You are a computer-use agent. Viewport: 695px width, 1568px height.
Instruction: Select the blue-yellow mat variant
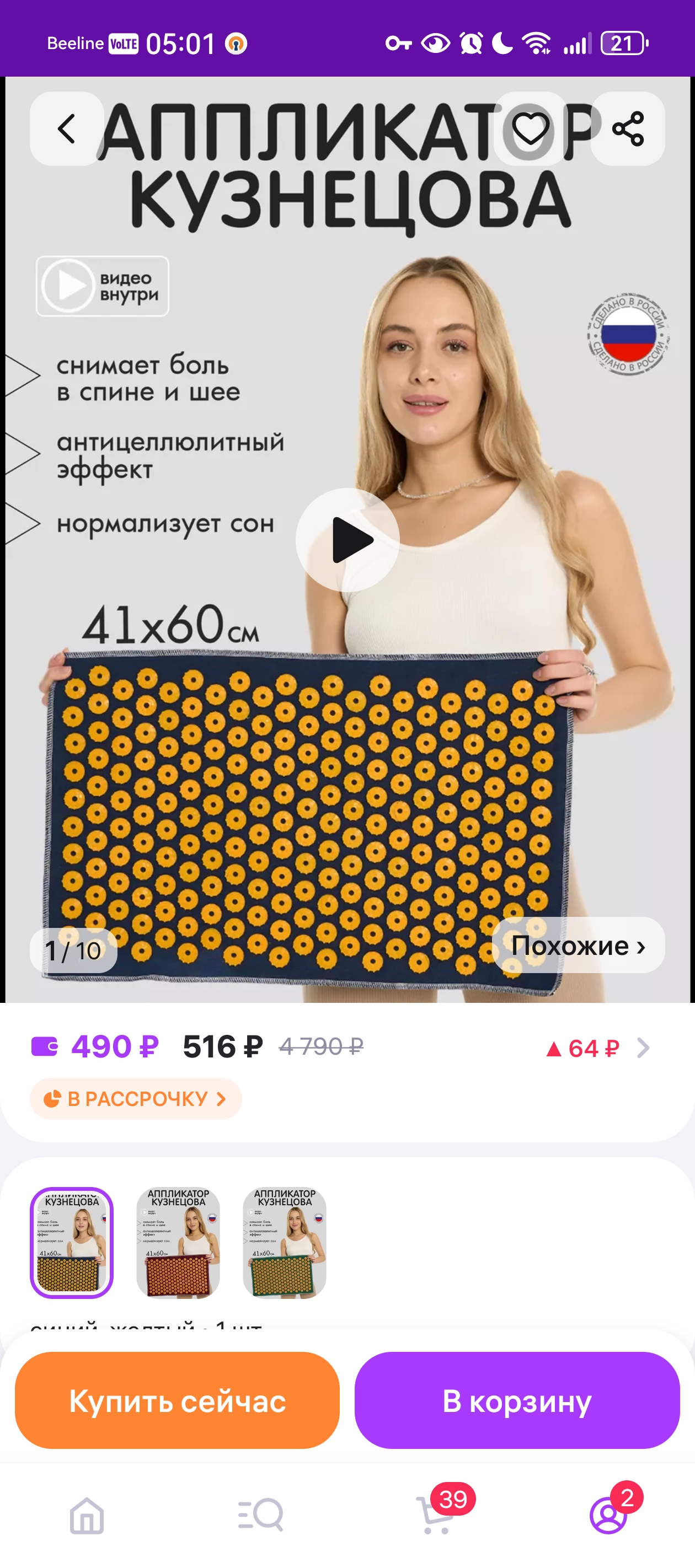coord(72,1242)
